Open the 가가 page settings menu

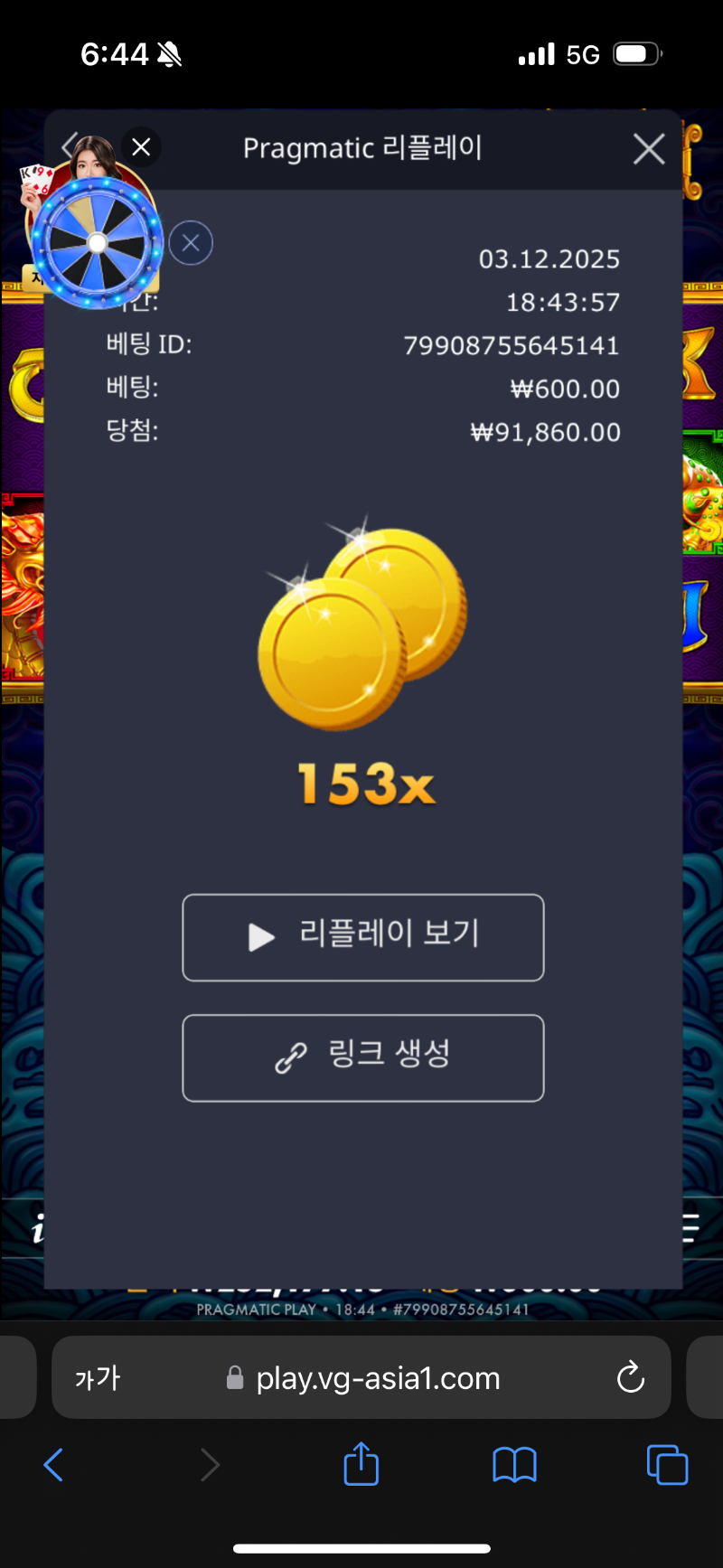(98, 1378)
